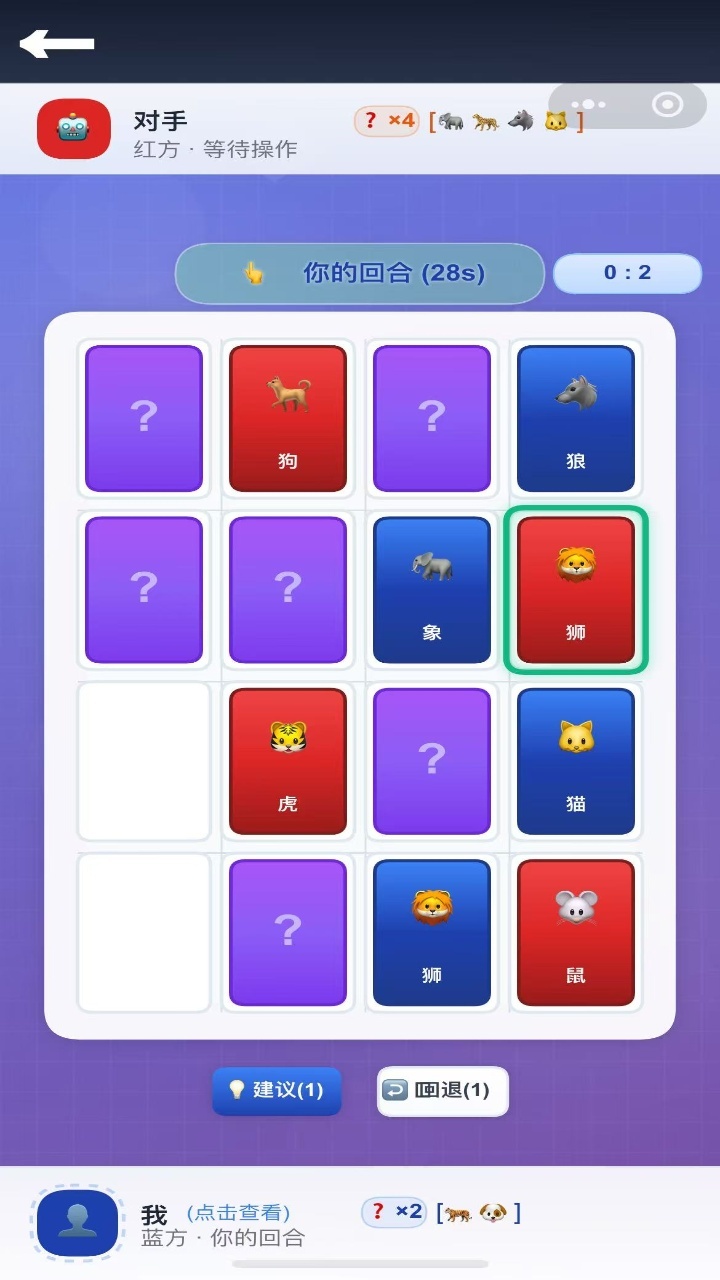Image resolution: width=720 pixels, height=1280 pixels.
Task: Click the 0:2 score display
Action: [627, 272]
